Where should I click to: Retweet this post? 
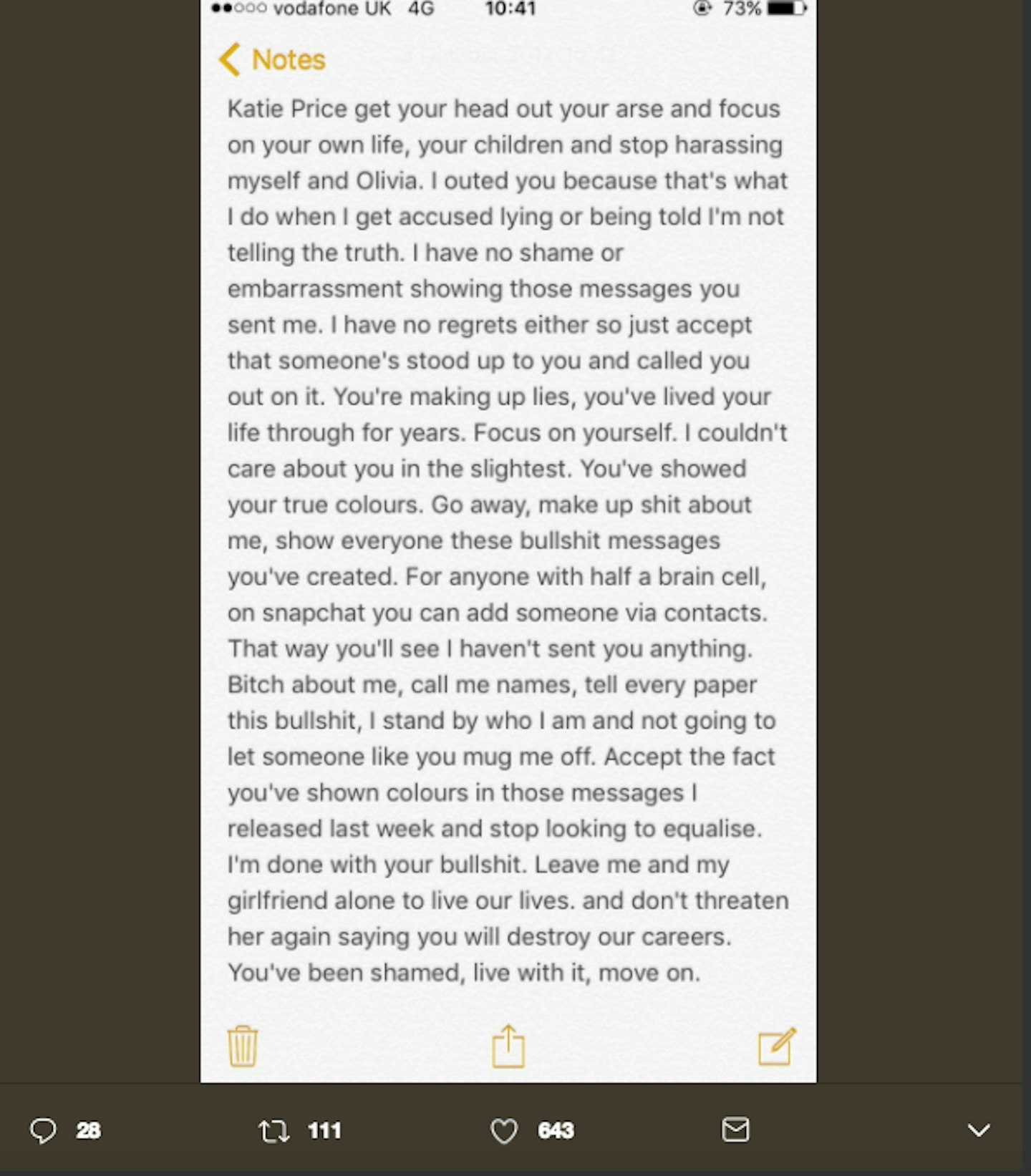[x=274, y=1130]
